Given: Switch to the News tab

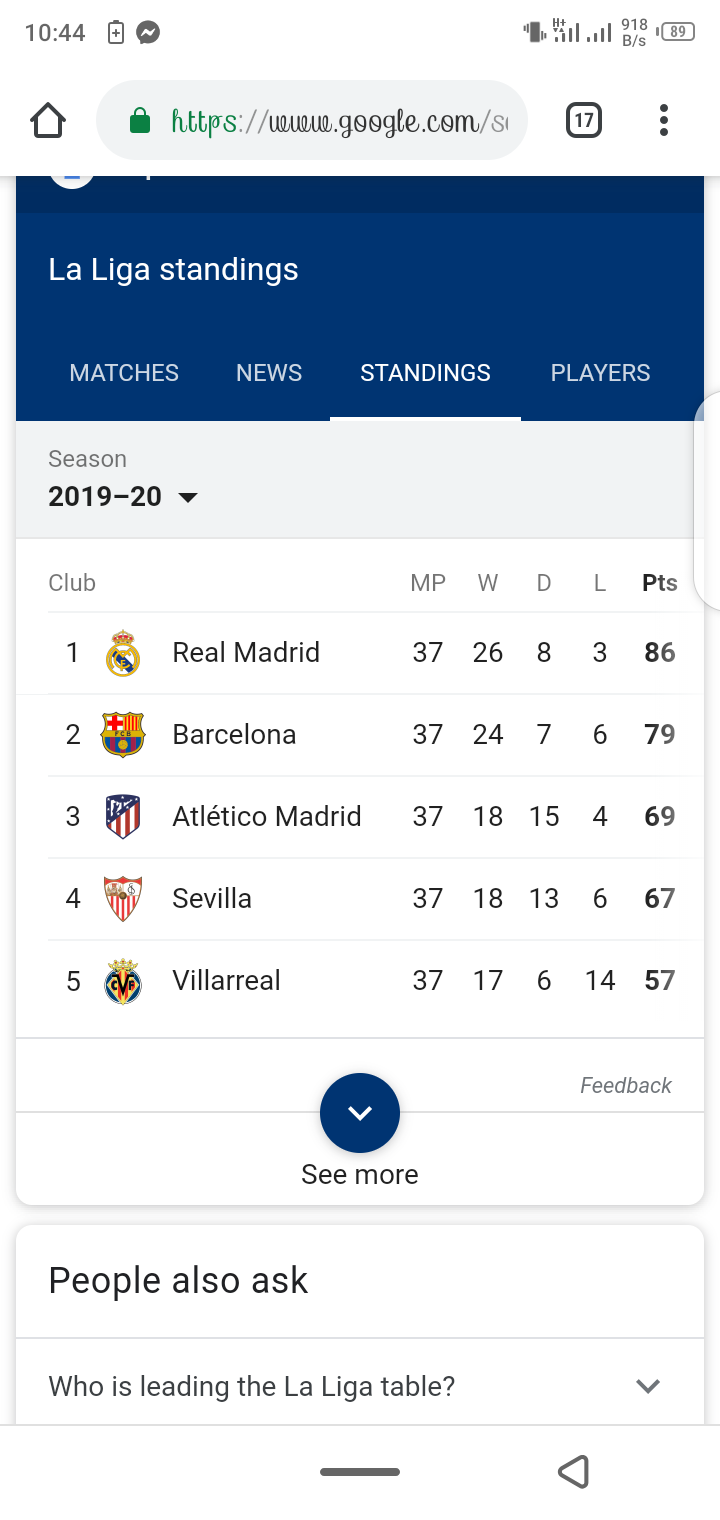Looking at the screenshot, I should click(269, 373).
